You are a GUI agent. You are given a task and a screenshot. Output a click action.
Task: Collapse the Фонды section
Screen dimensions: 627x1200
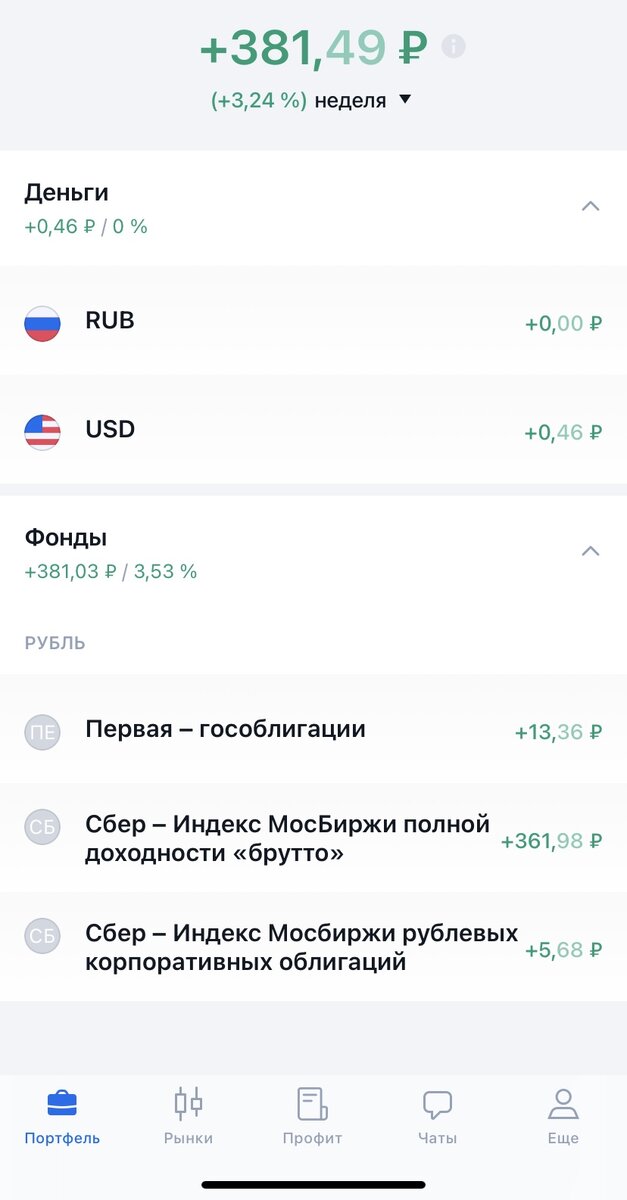click(590, 551)
